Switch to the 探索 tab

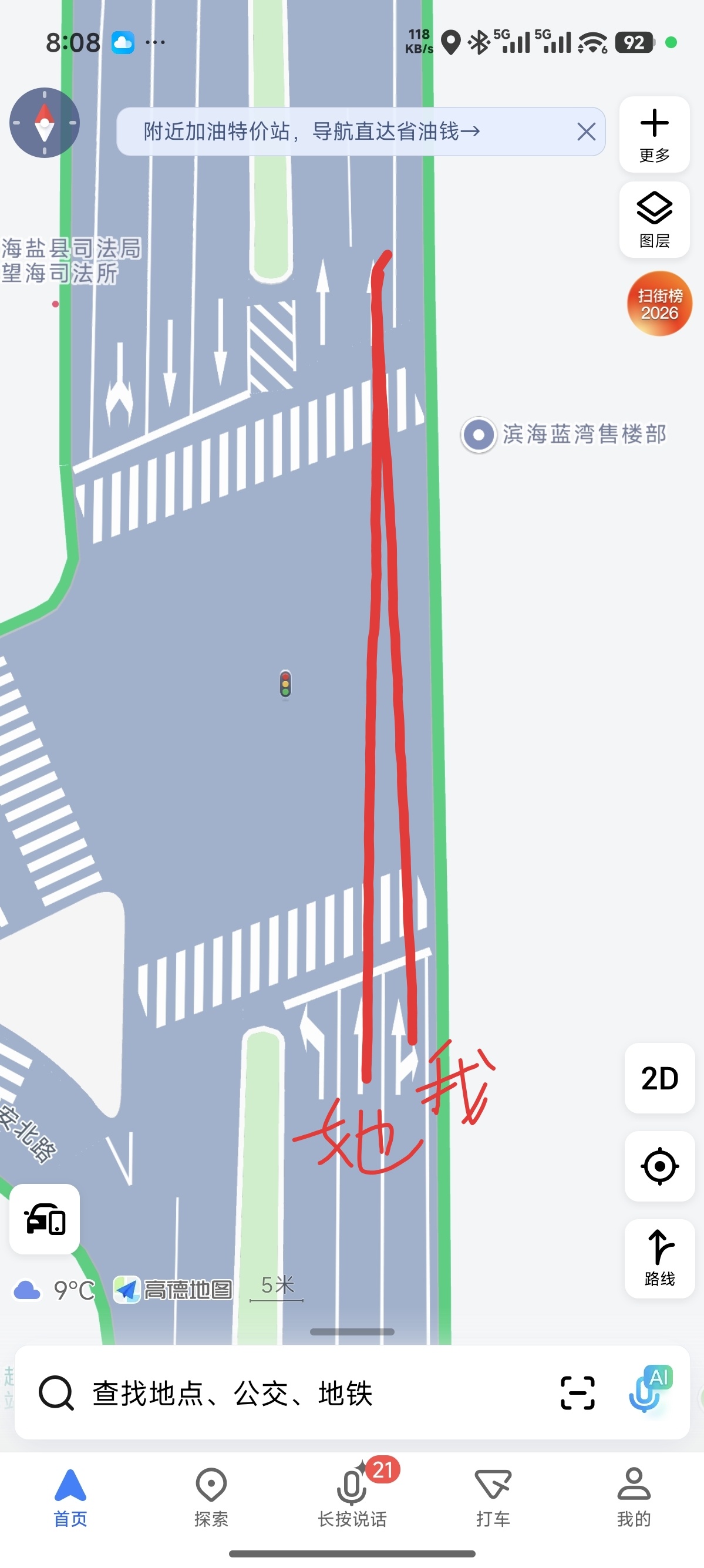[211, 1498]
